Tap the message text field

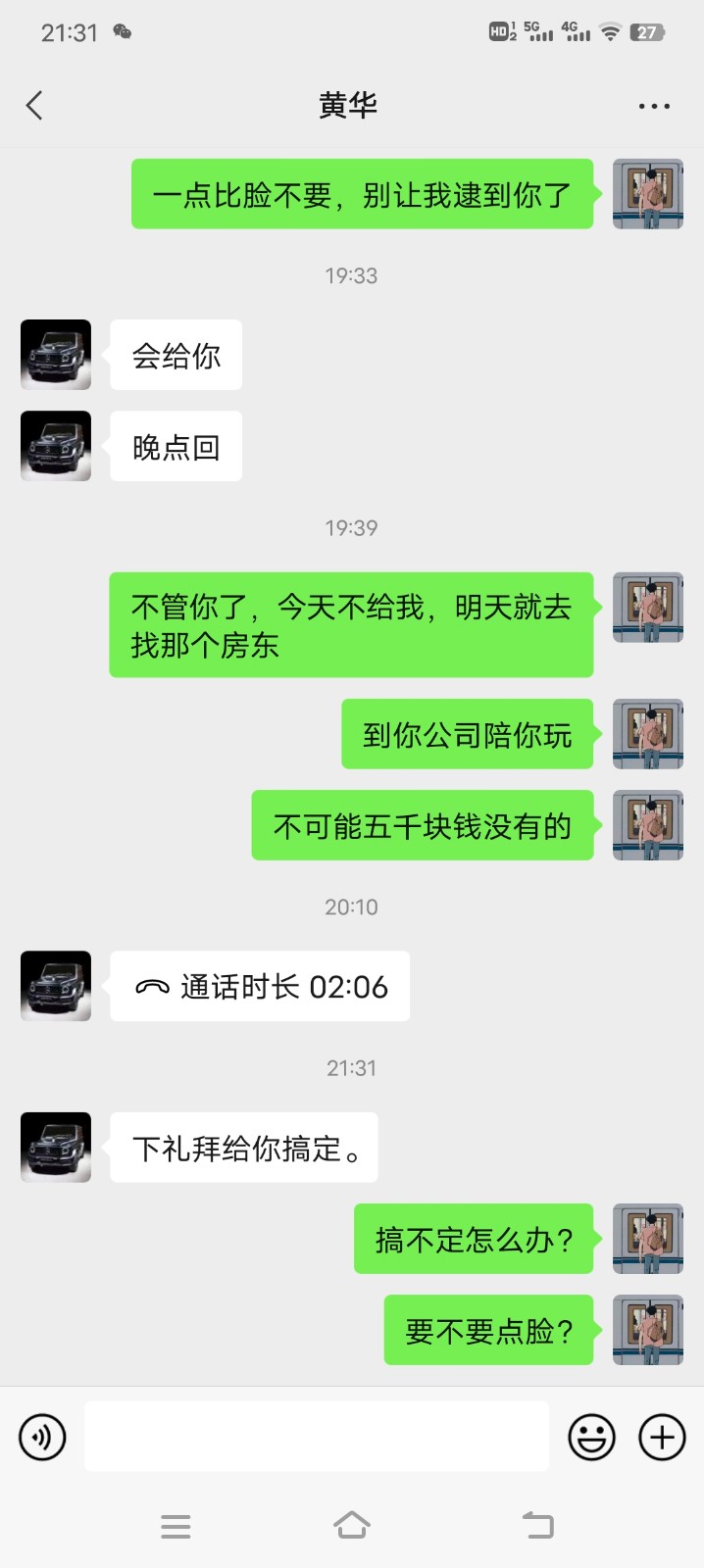(316, 1436)
